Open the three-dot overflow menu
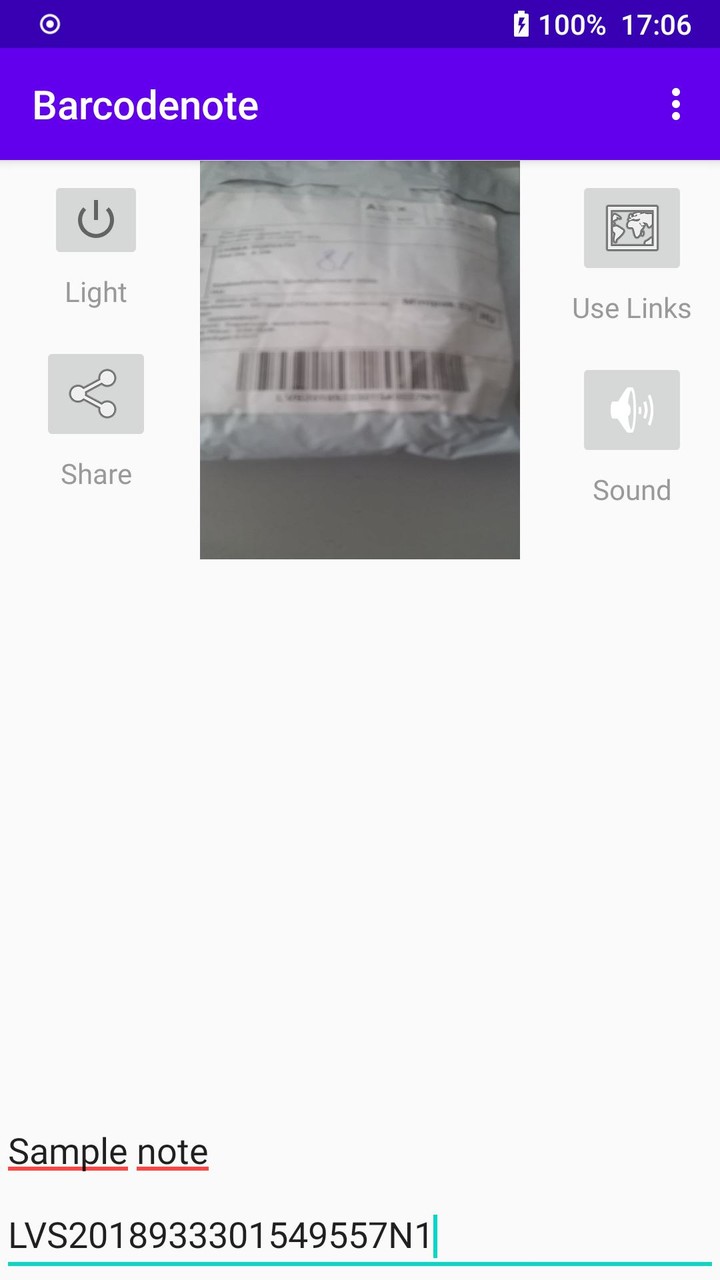Image resolution: width=720 pixels, height=1280 pixels. (675, 104)
